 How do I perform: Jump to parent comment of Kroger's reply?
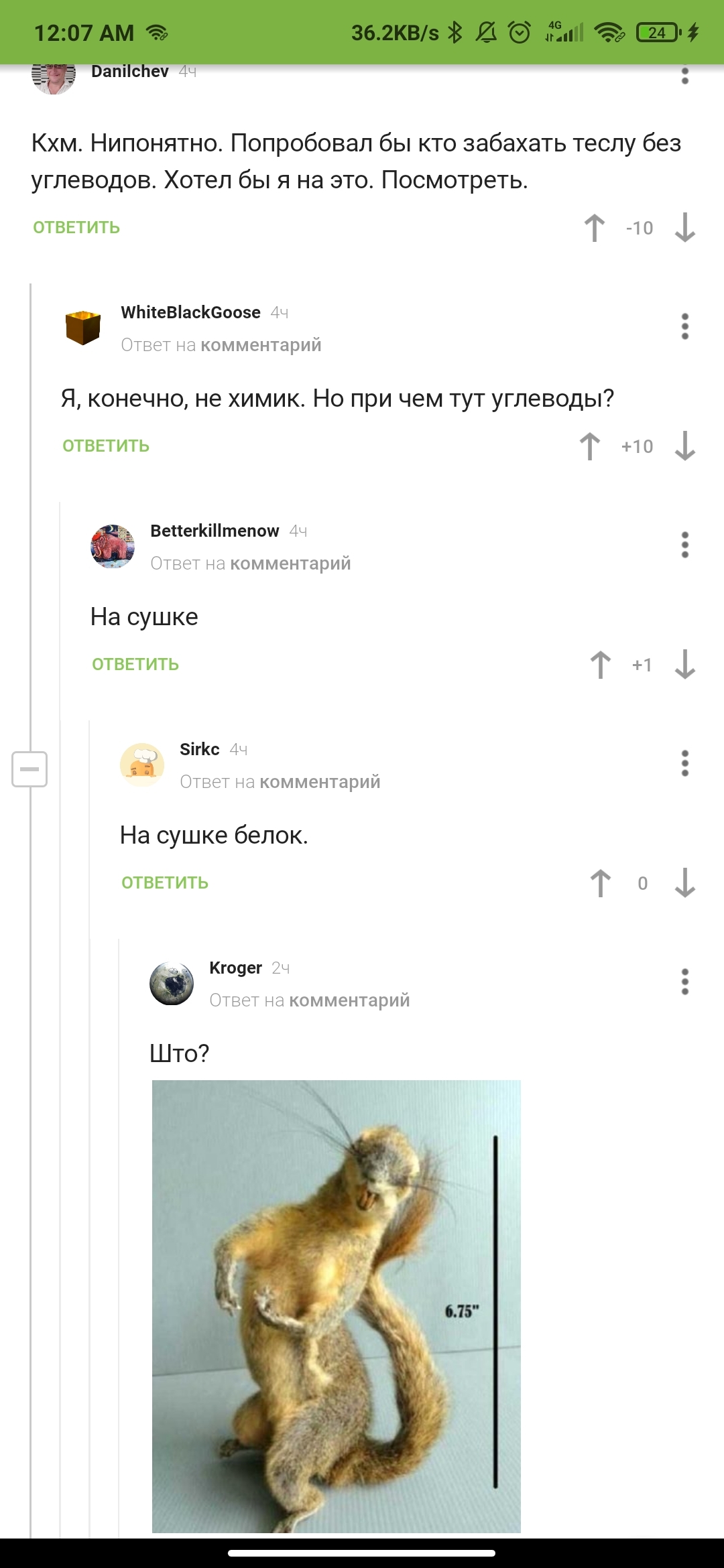(x=349, y=1000)
